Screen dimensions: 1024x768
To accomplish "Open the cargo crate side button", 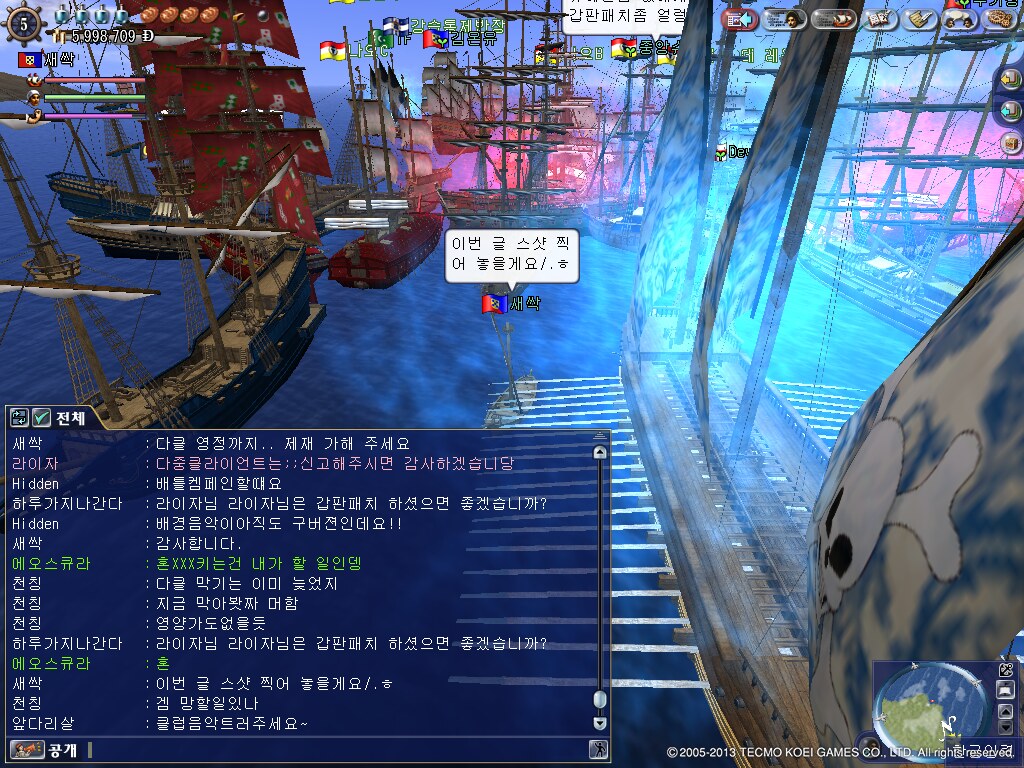I will (1011, 143).
